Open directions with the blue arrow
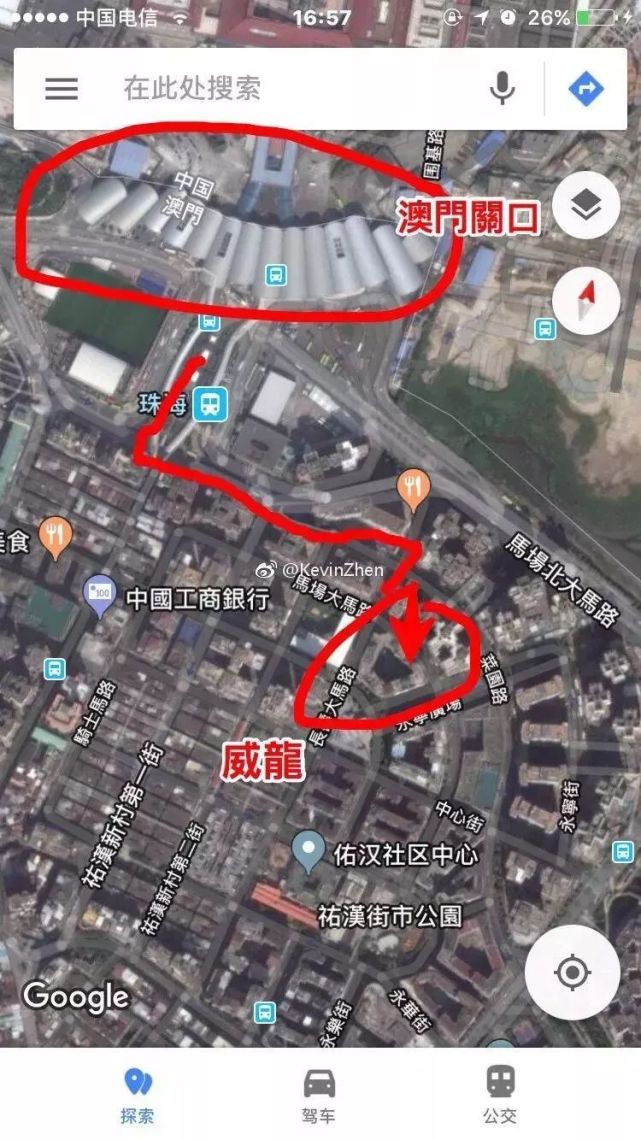The image size is (641, 1140). pyautogui.click(x=586, y=89)
